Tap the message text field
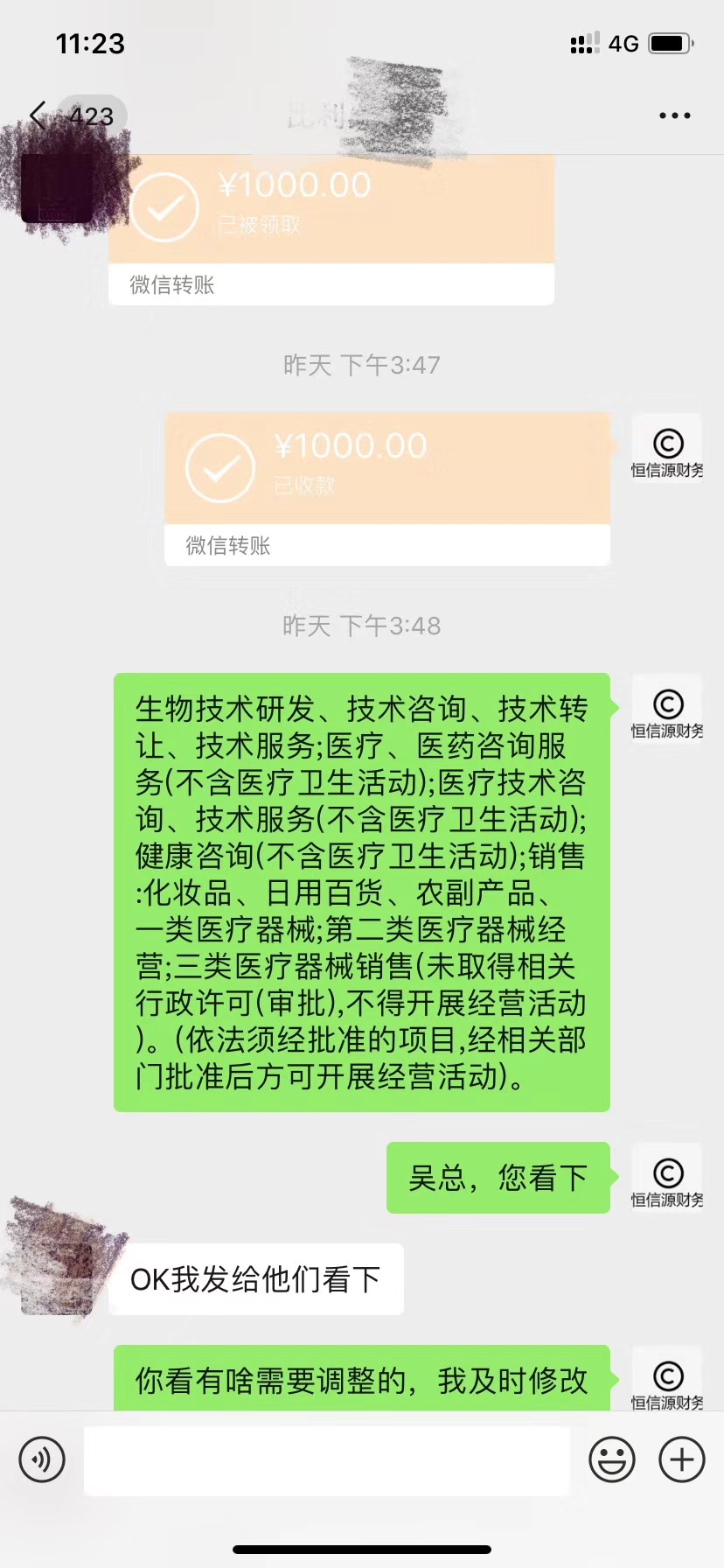Screen dimensions: 724x1568 (327, 1459)
